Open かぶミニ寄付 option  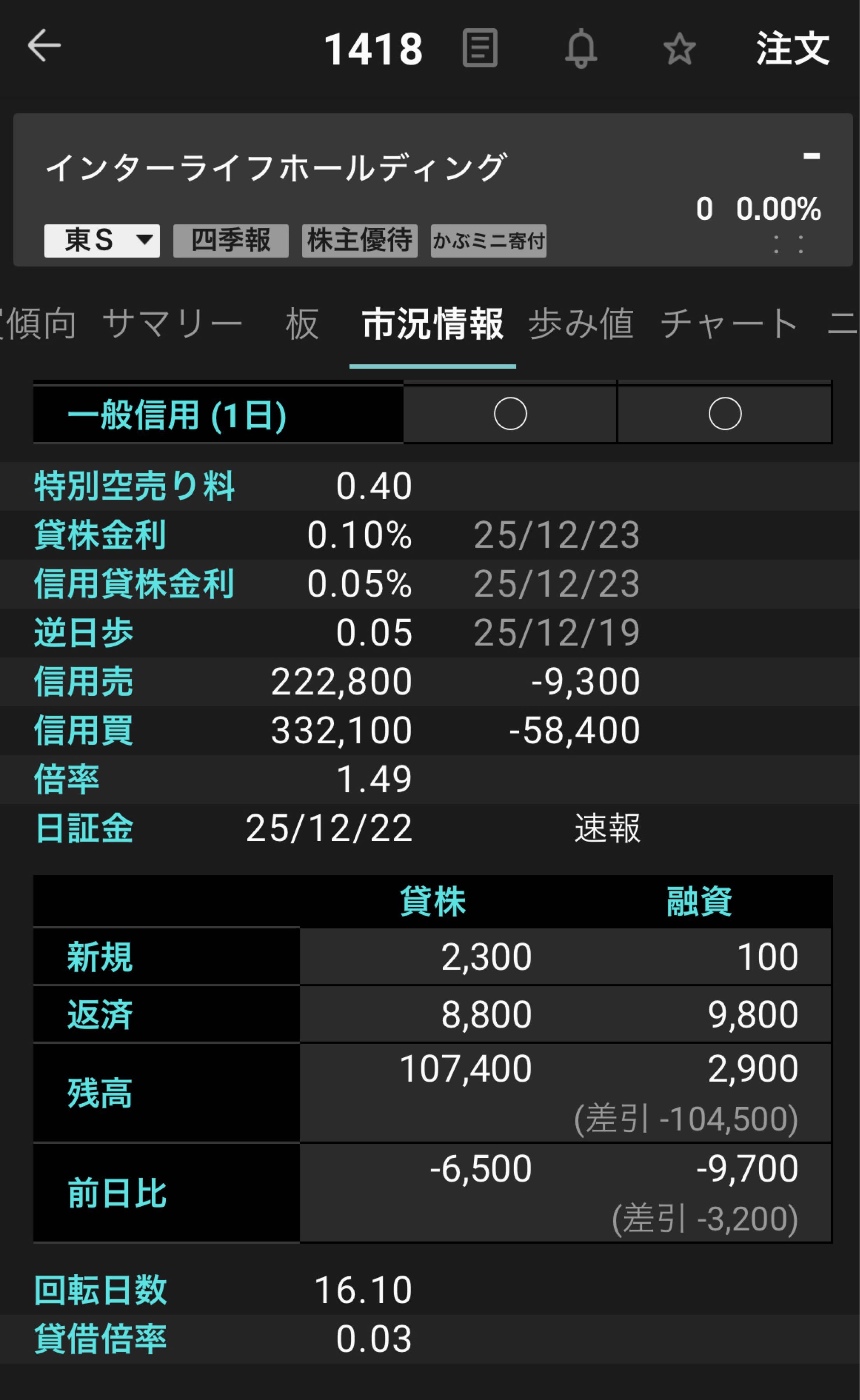[488, 241]
